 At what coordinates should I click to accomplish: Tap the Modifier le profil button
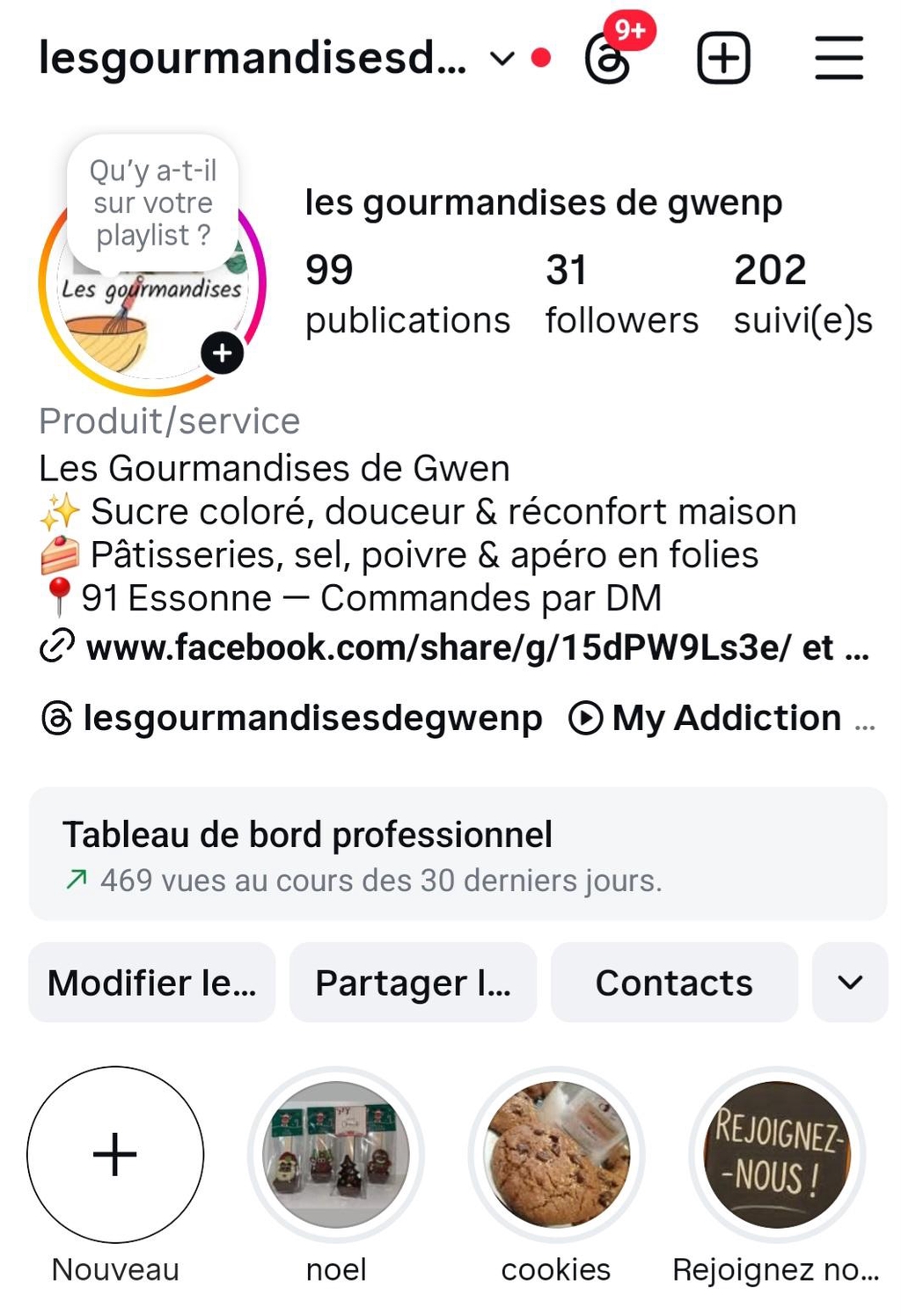[152, 983]
